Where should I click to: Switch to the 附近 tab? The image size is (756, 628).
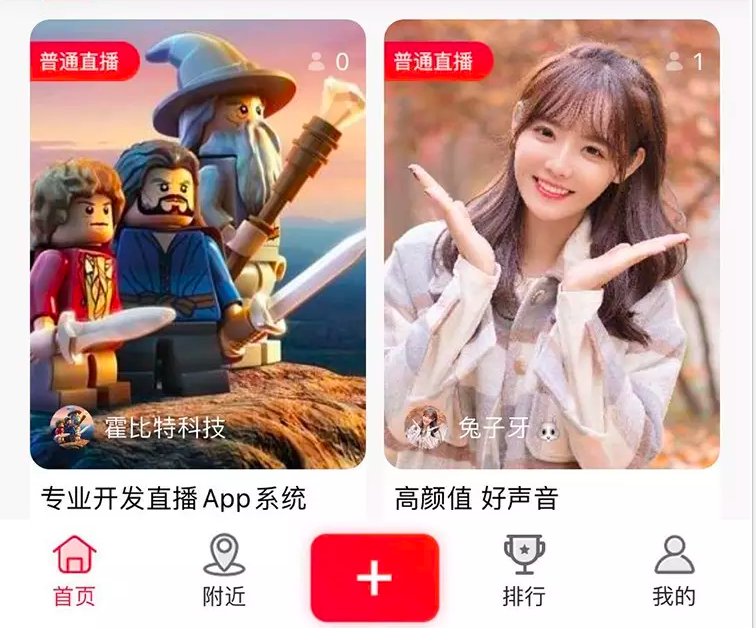pyautogui.click(x=224, y=571)
